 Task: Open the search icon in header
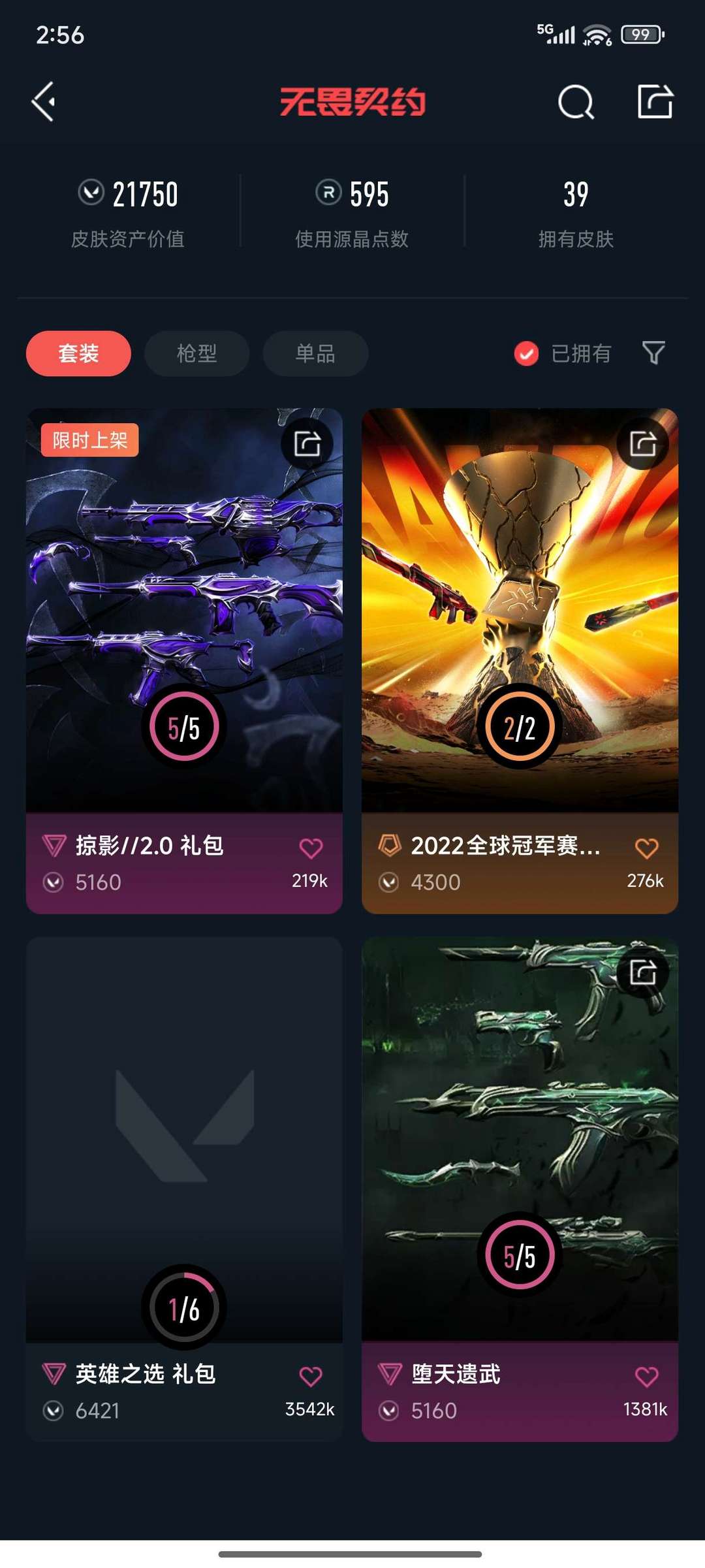coord(576,102)
